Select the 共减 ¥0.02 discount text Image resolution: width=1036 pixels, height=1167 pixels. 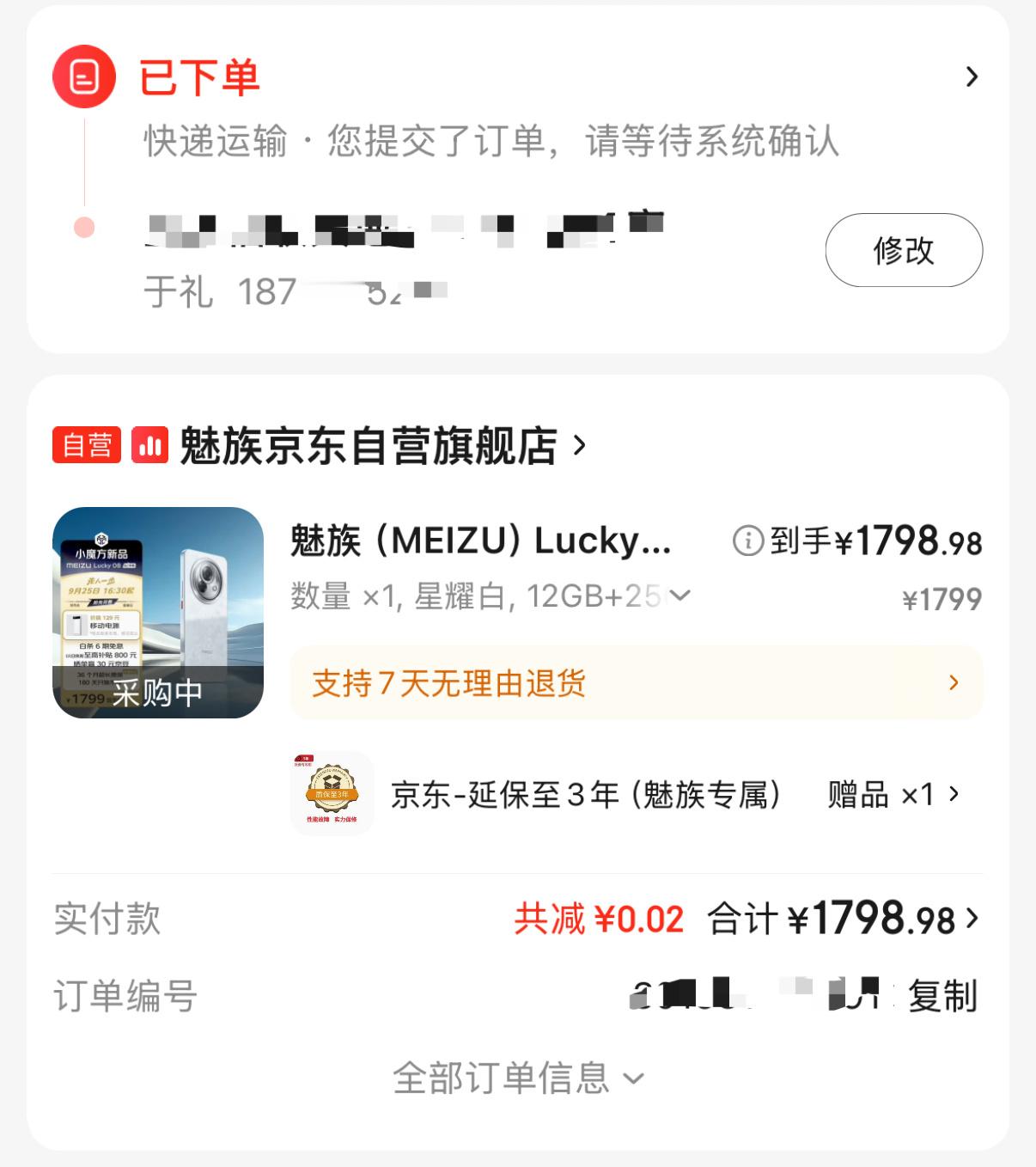click(x=601, y=919)
